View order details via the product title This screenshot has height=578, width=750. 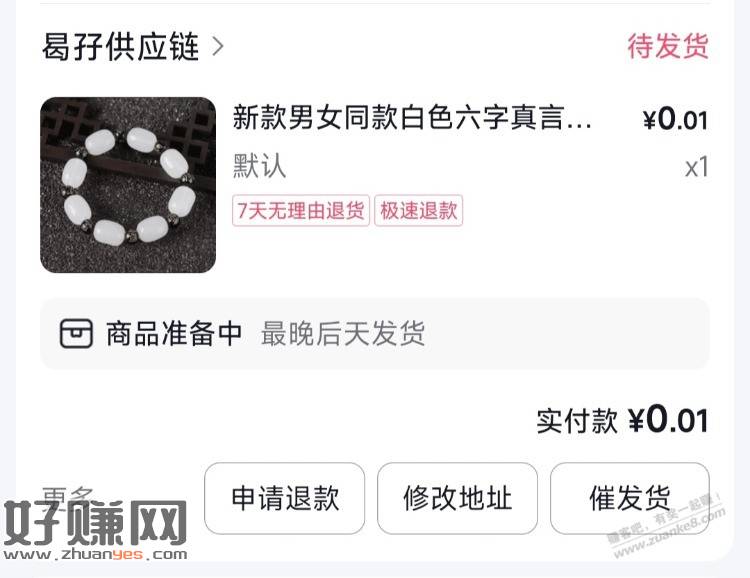pos(412,119)
